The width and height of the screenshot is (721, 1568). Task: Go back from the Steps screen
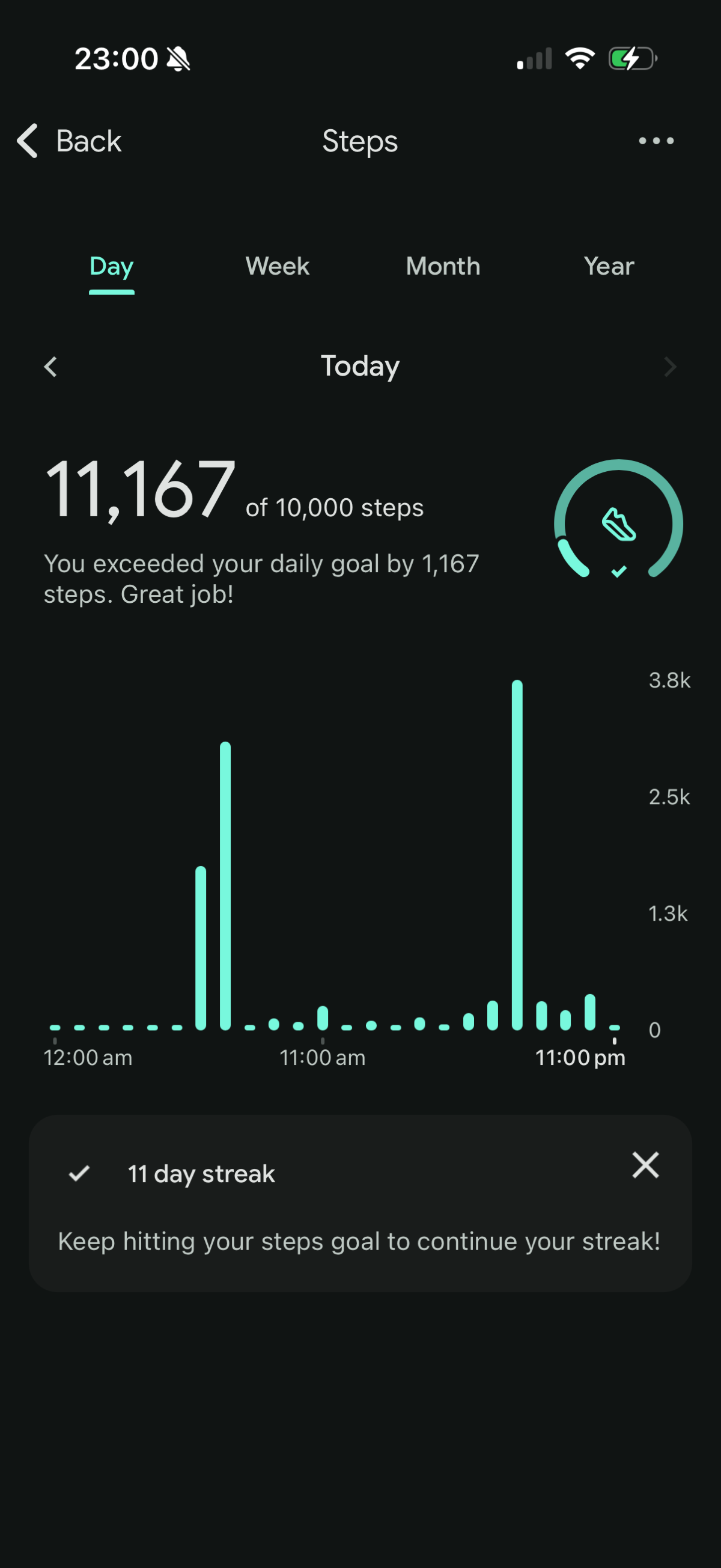point(68,141)
